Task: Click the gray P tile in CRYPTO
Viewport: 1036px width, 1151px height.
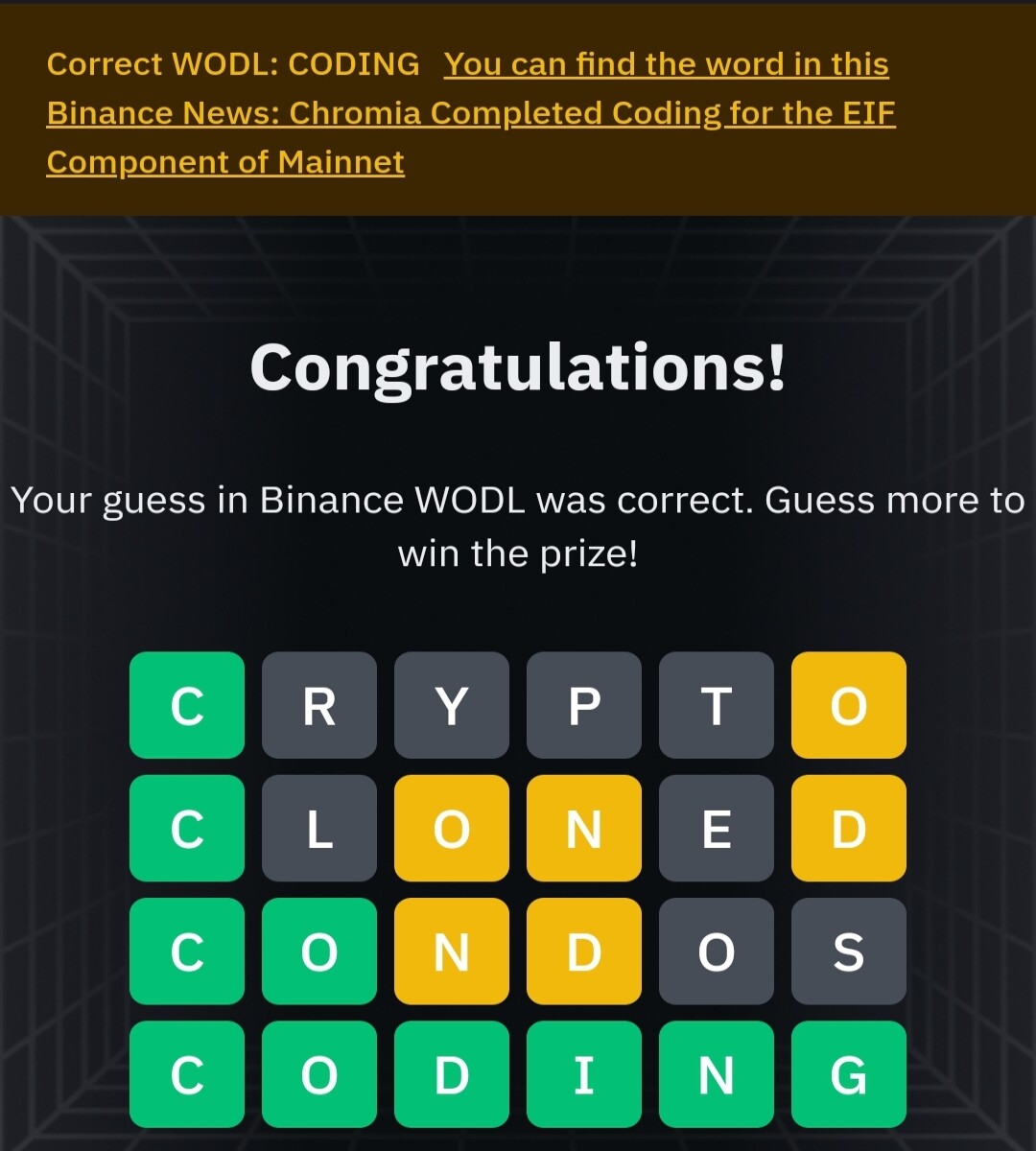Action: 584,704
